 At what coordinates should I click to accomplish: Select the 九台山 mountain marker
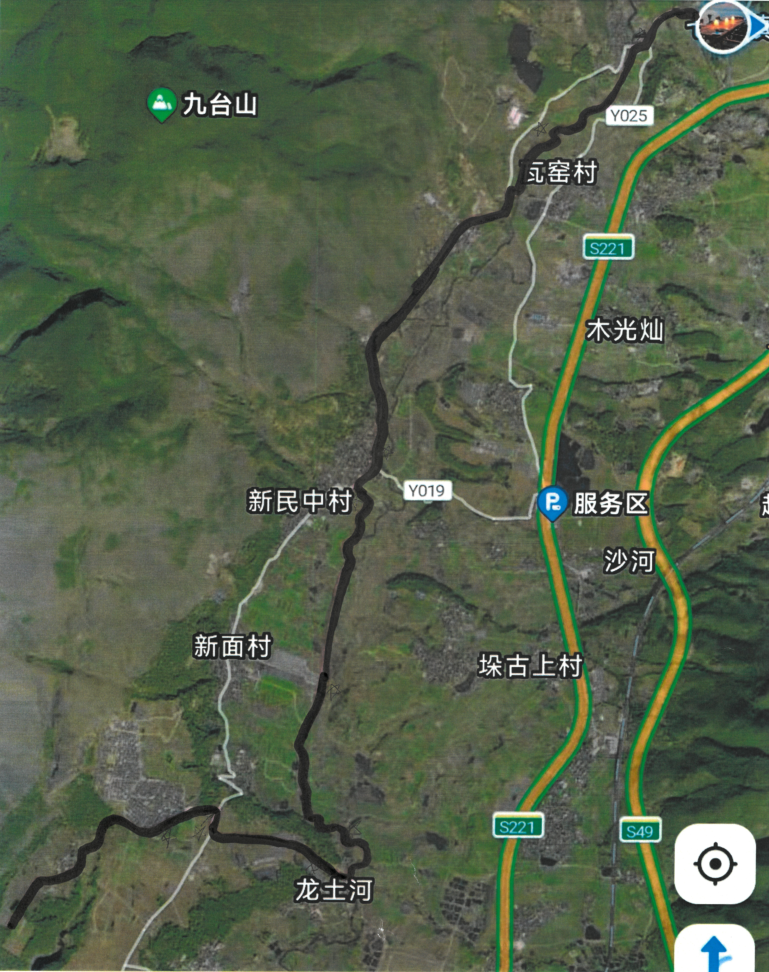161,104
